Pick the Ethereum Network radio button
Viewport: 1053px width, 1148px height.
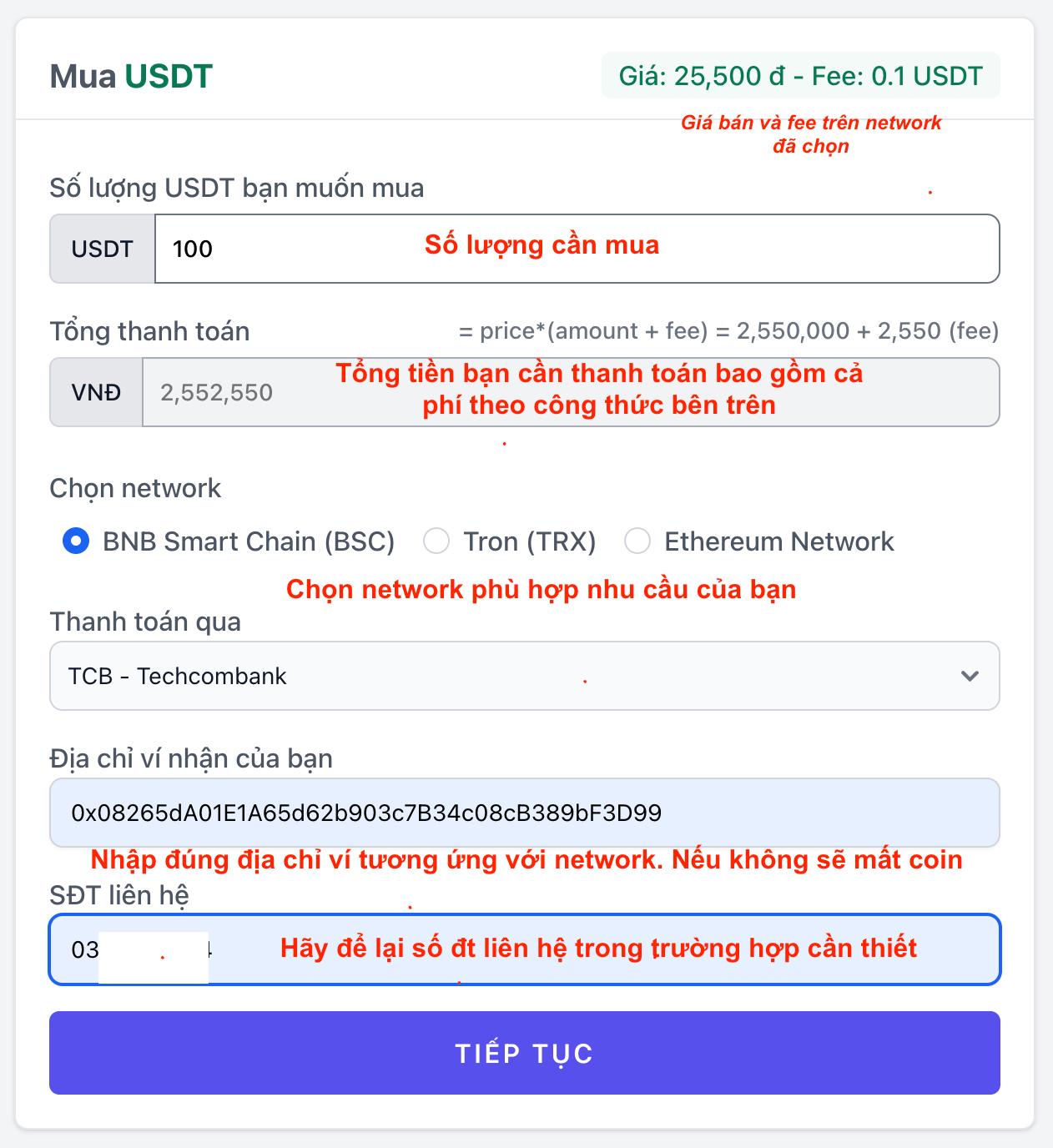tap(637, 541)
